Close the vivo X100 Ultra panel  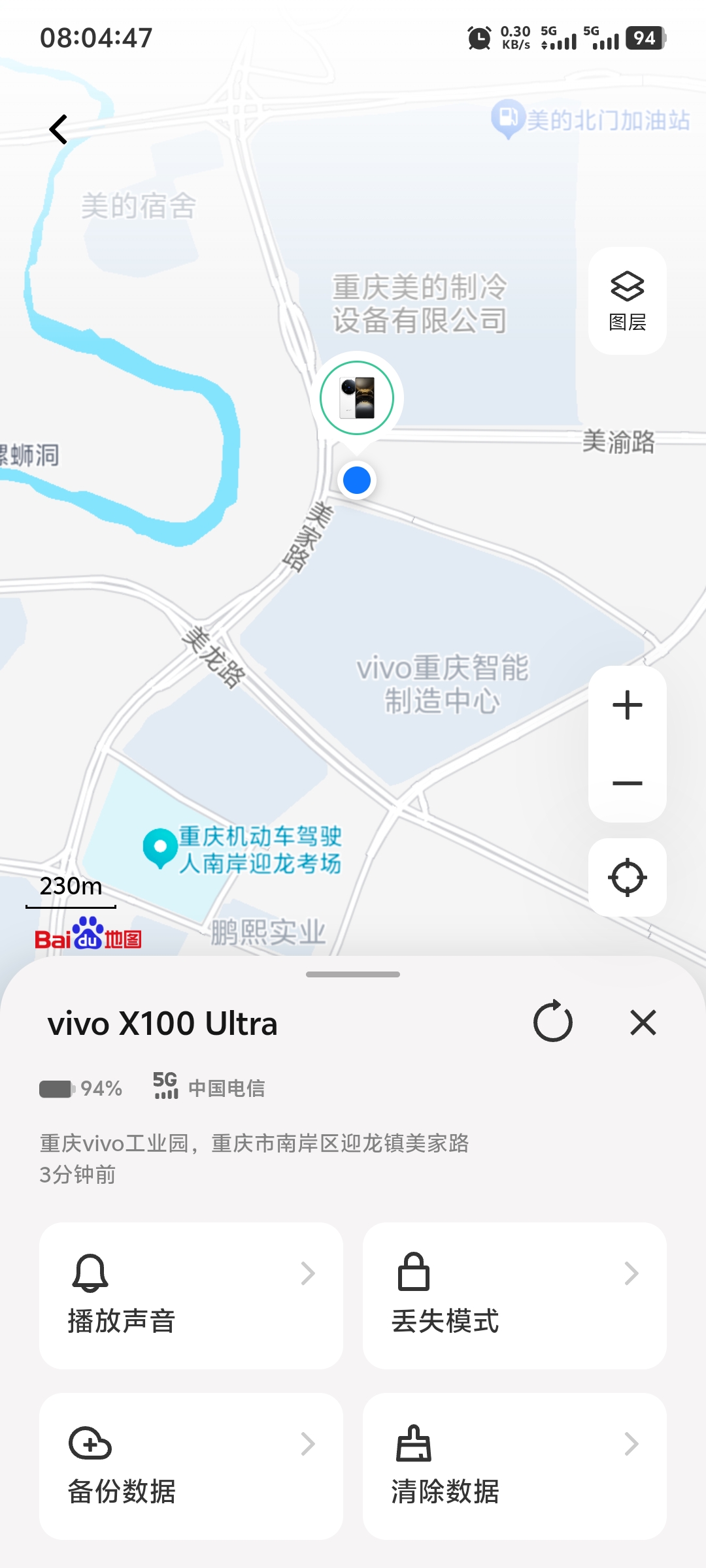click(643, 1022)
